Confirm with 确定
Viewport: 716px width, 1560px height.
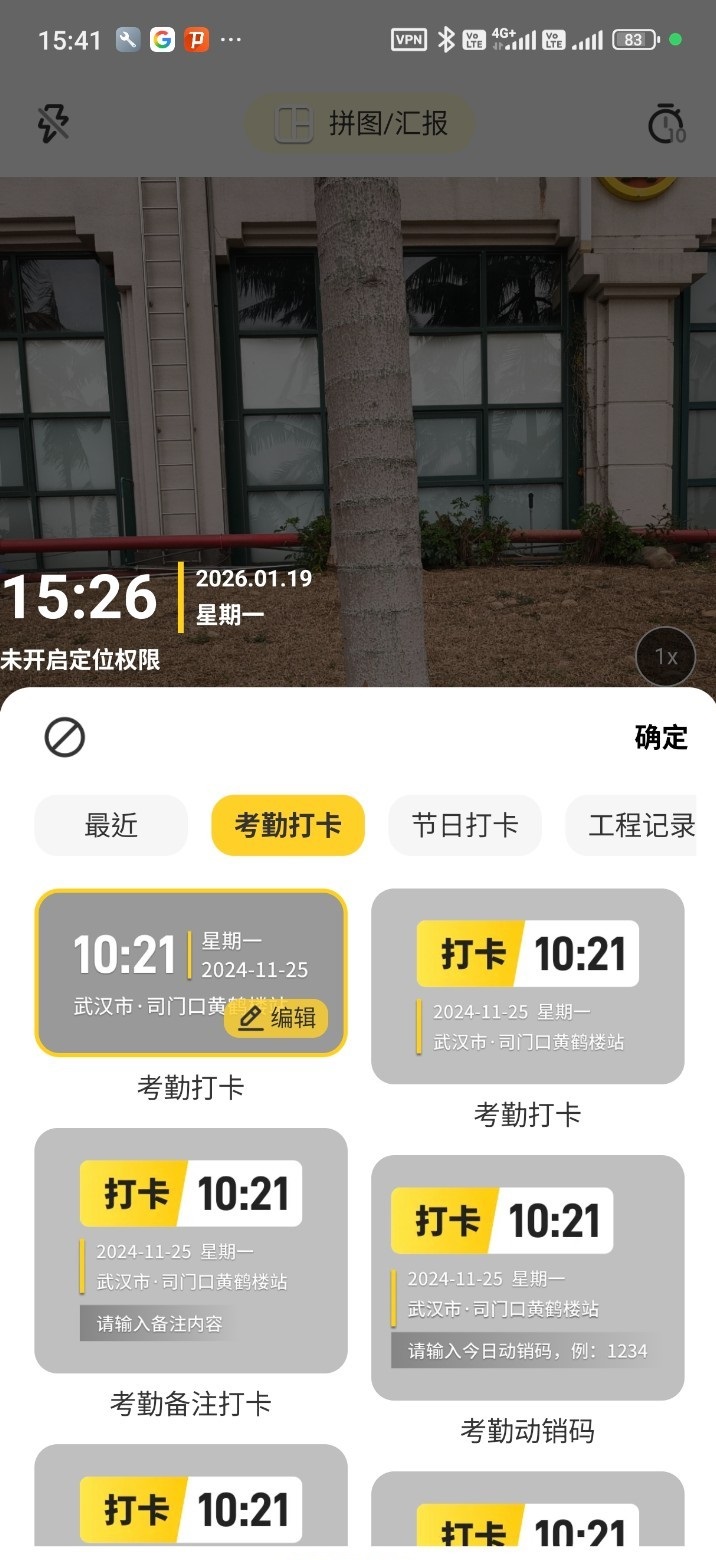pos(661,738)
